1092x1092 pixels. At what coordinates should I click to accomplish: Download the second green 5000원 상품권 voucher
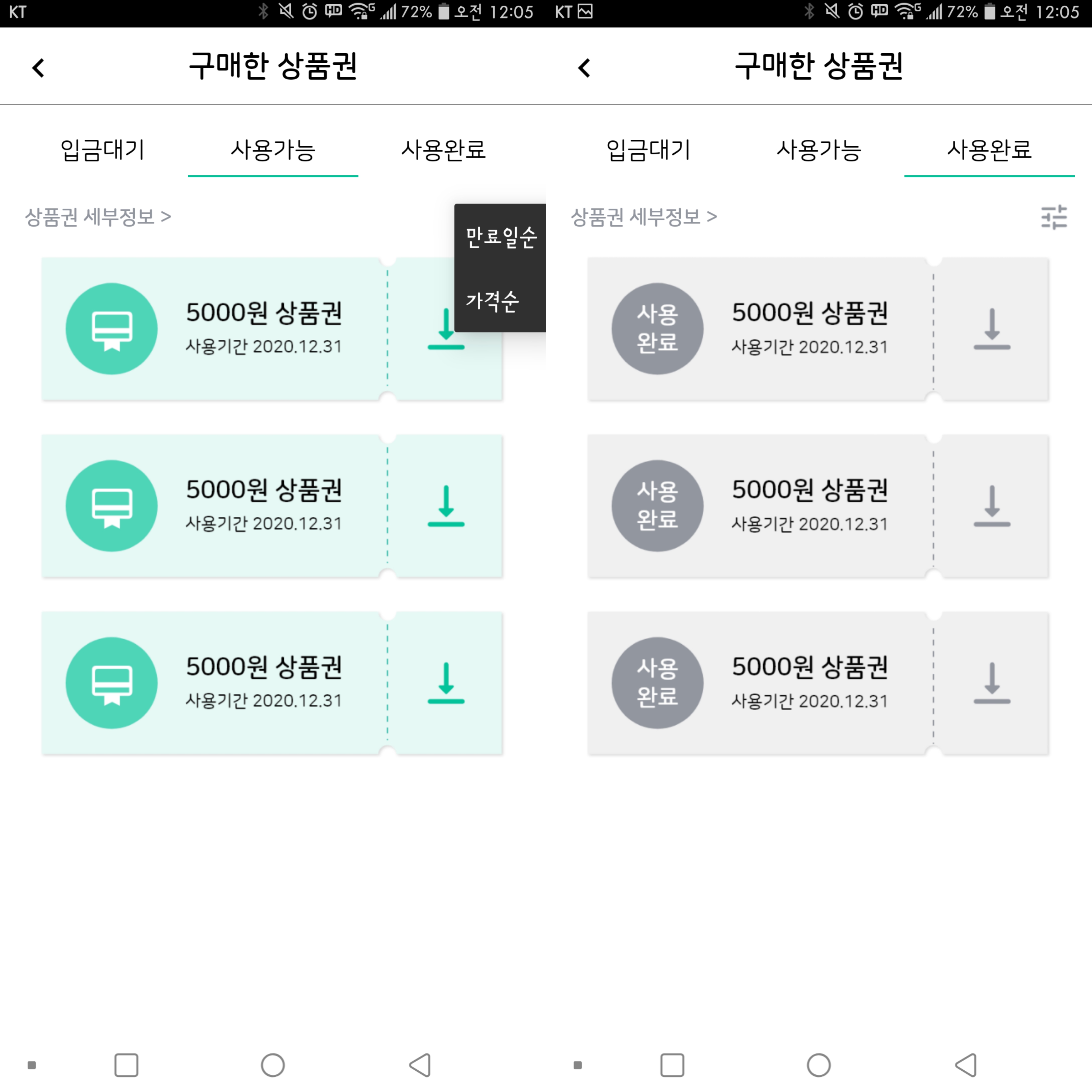(446, 506)
